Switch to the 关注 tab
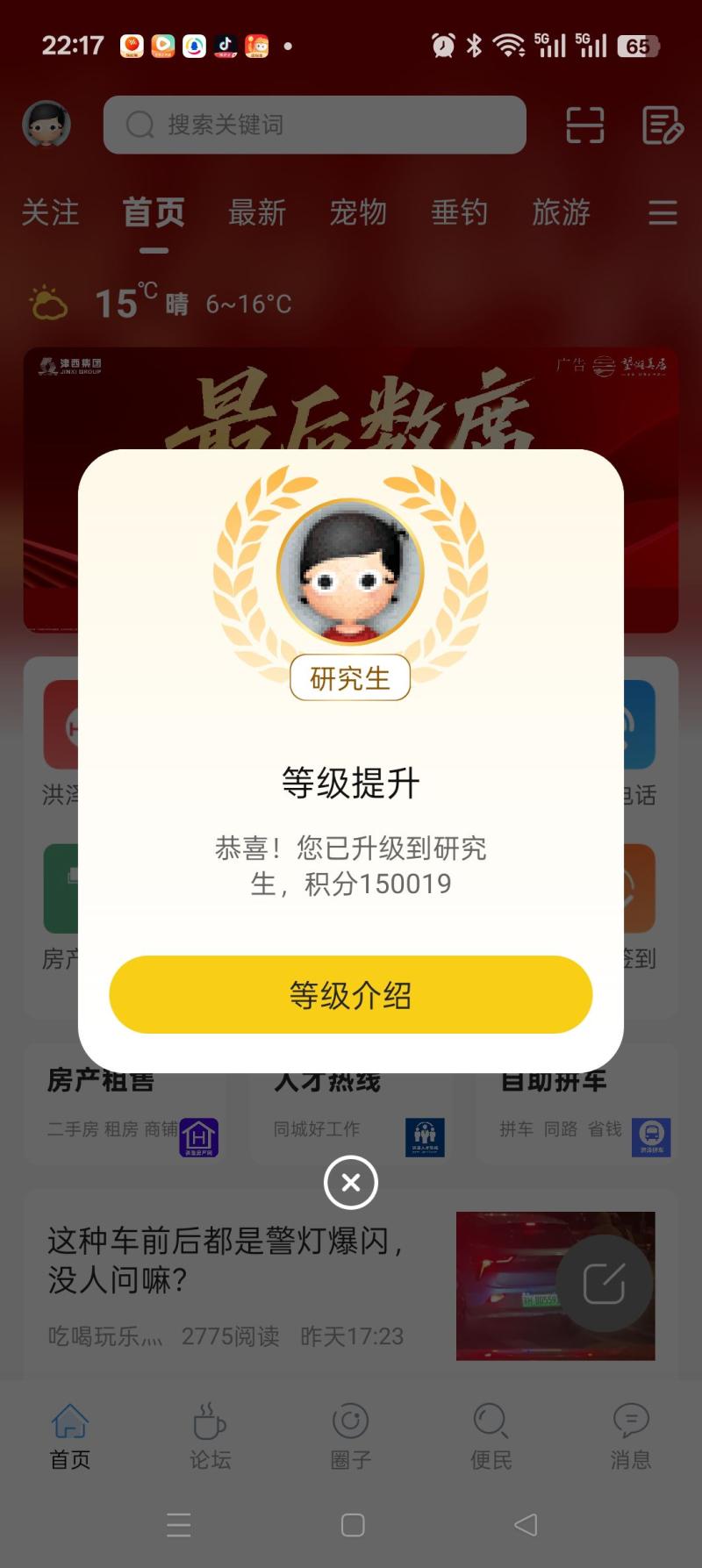Image resolution: width=702 pixels, height=1568 pixels. (50, 212)
